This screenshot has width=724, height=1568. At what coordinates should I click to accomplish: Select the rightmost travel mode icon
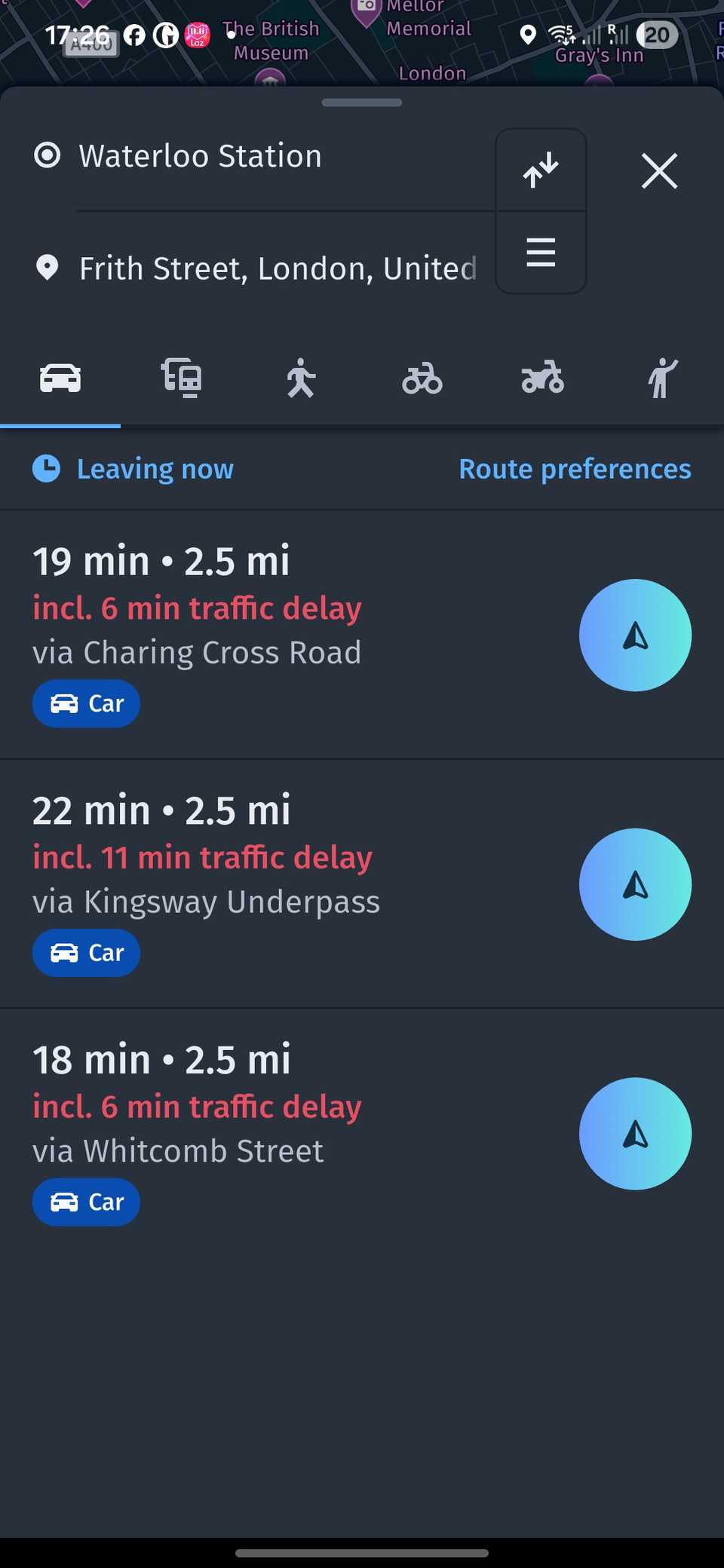(x=661, y=379)
